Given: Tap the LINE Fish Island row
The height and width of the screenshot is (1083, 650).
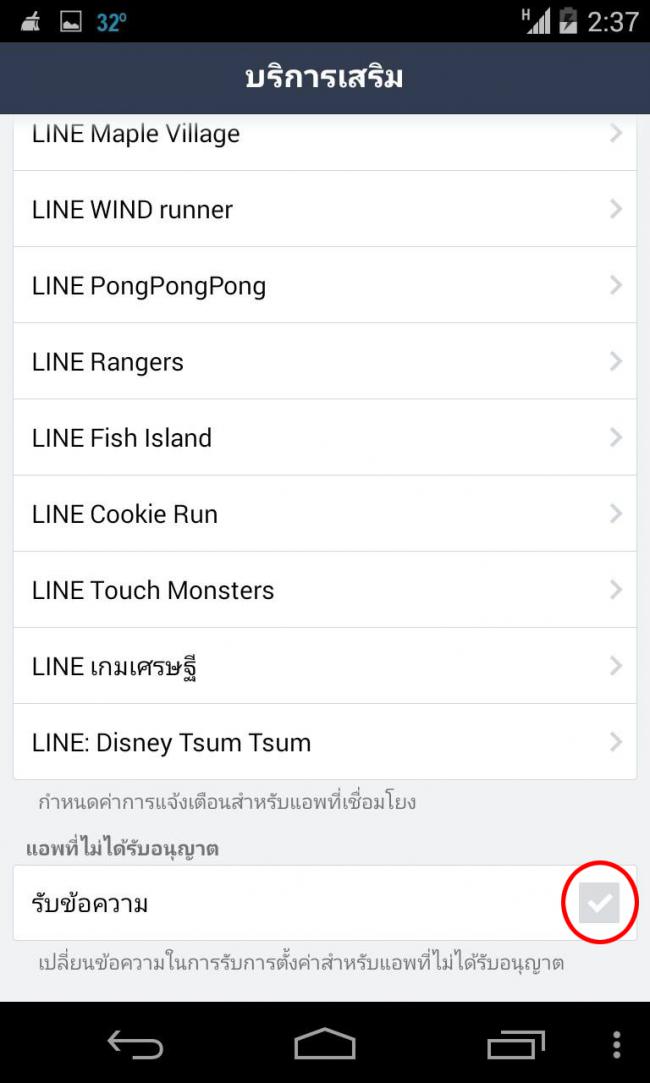Looking at the screenshot, I should [x=324, y=437].
